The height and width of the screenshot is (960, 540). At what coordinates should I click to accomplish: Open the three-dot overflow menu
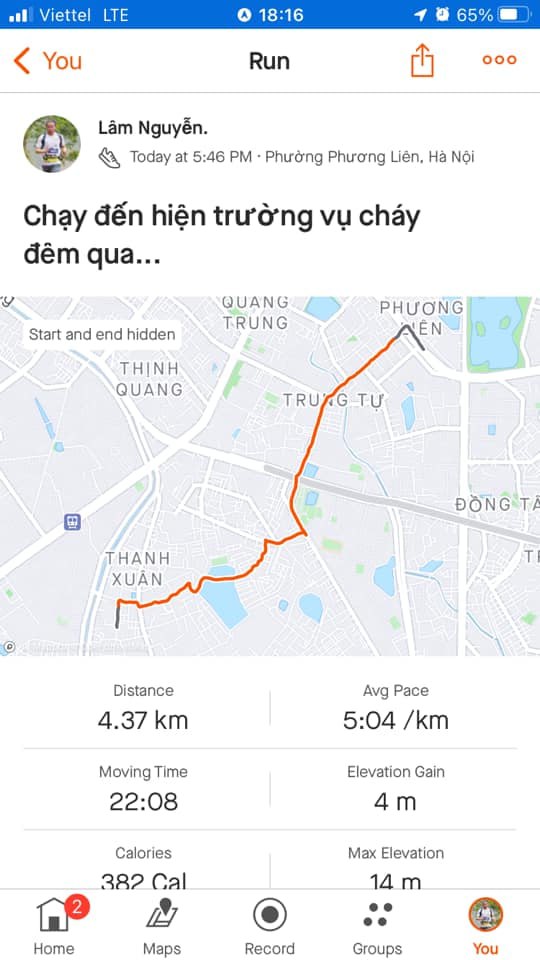click(x=499, y=60)
